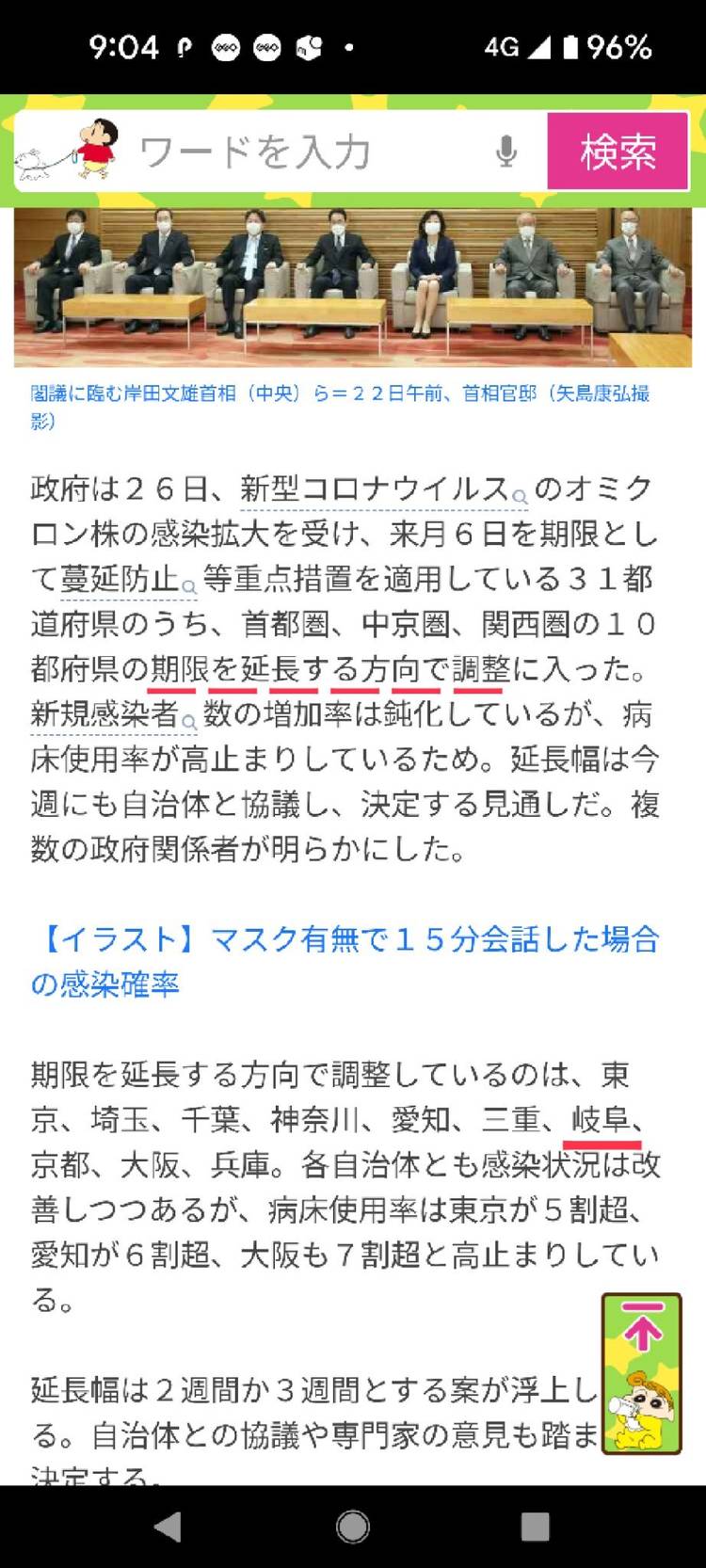Return to the home screen

353,1526
